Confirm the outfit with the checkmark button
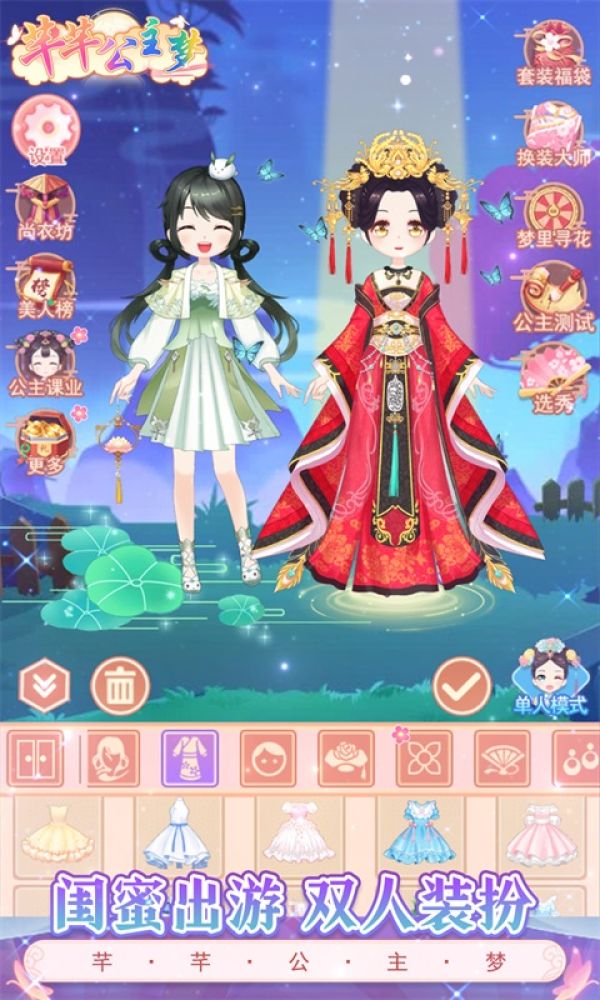Screen dimensions: 600x1000 [x=462, y=685]
